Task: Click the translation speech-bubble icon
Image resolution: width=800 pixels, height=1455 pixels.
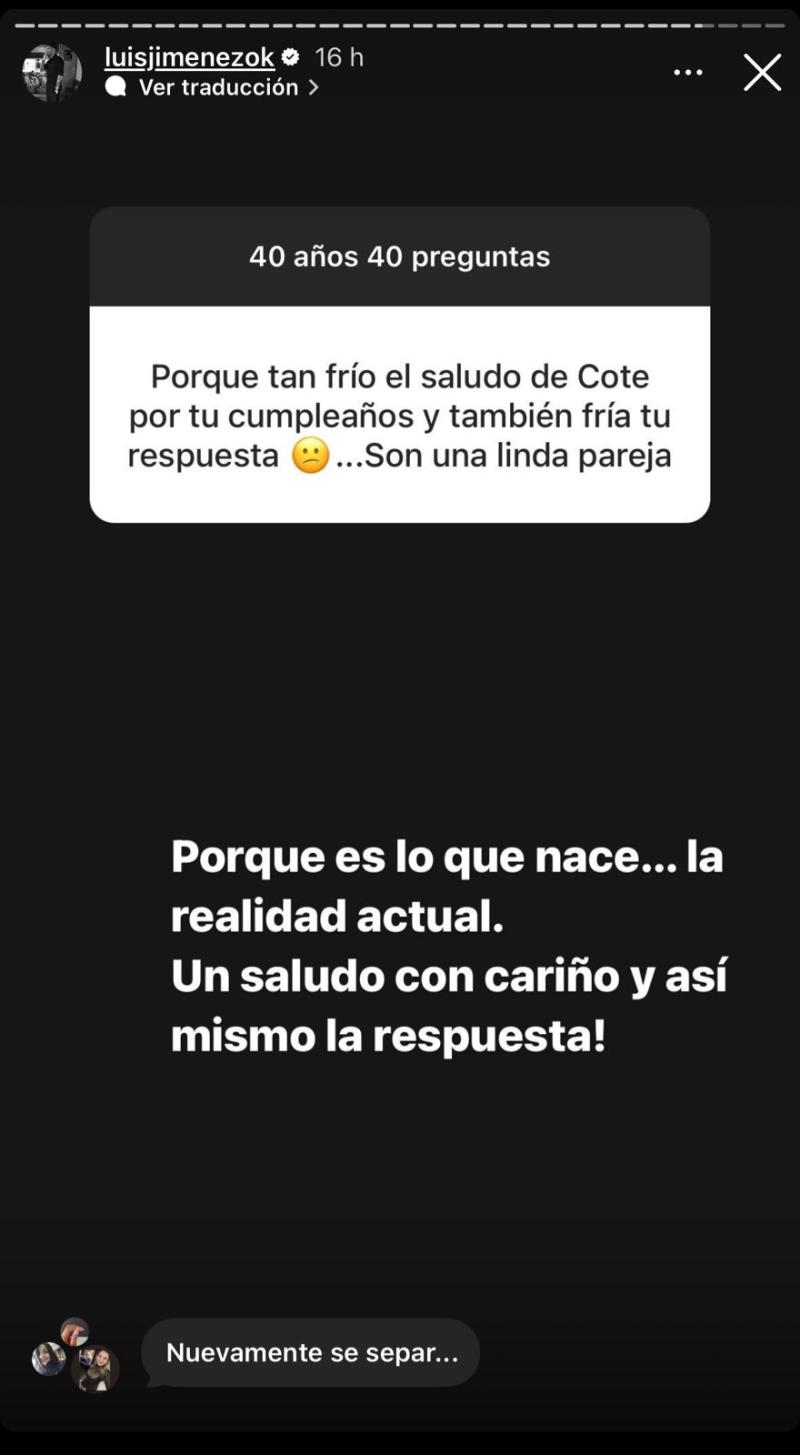Action: tap(119, 87)
